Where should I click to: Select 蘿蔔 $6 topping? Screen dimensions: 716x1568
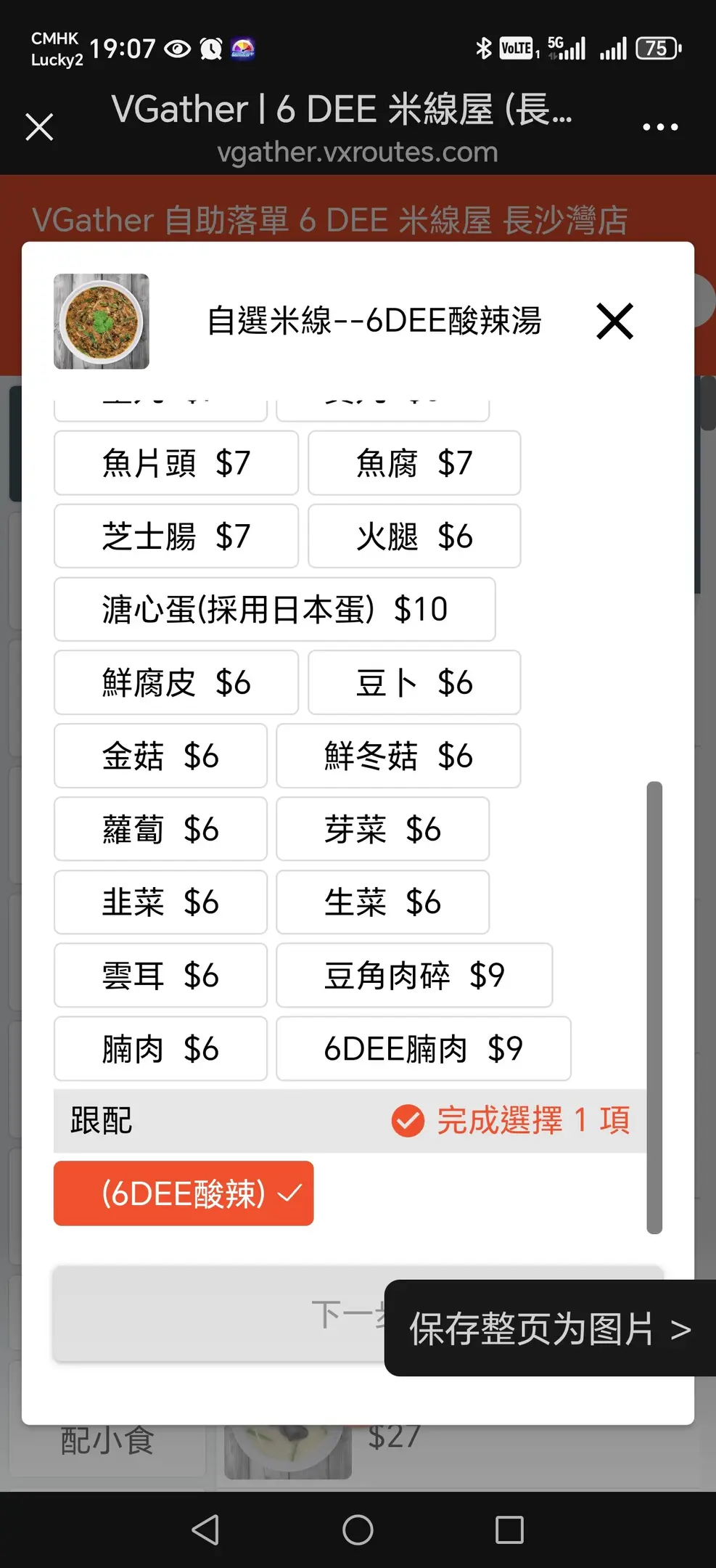[160, 830]
